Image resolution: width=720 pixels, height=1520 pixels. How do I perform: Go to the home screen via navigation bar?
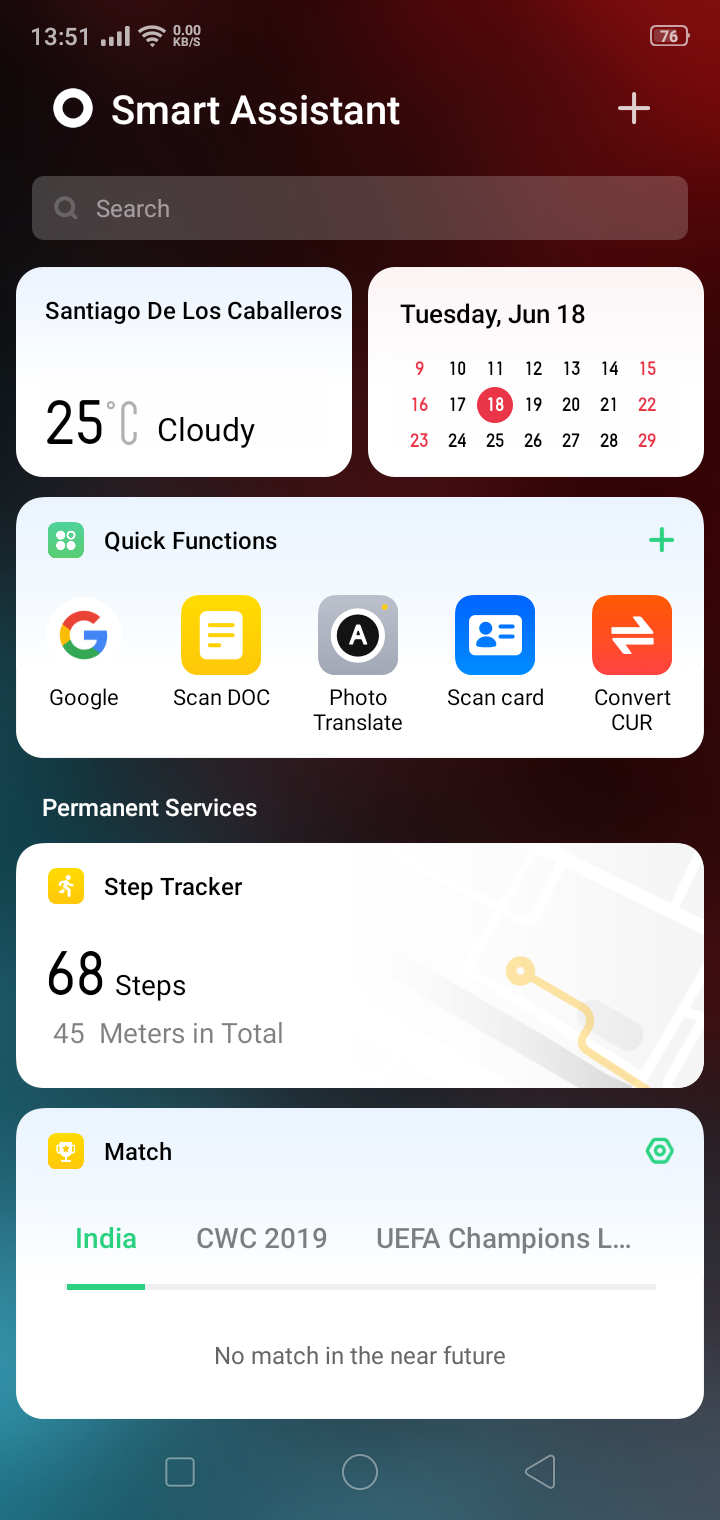pyautogui.click(x=360, y=1472)
